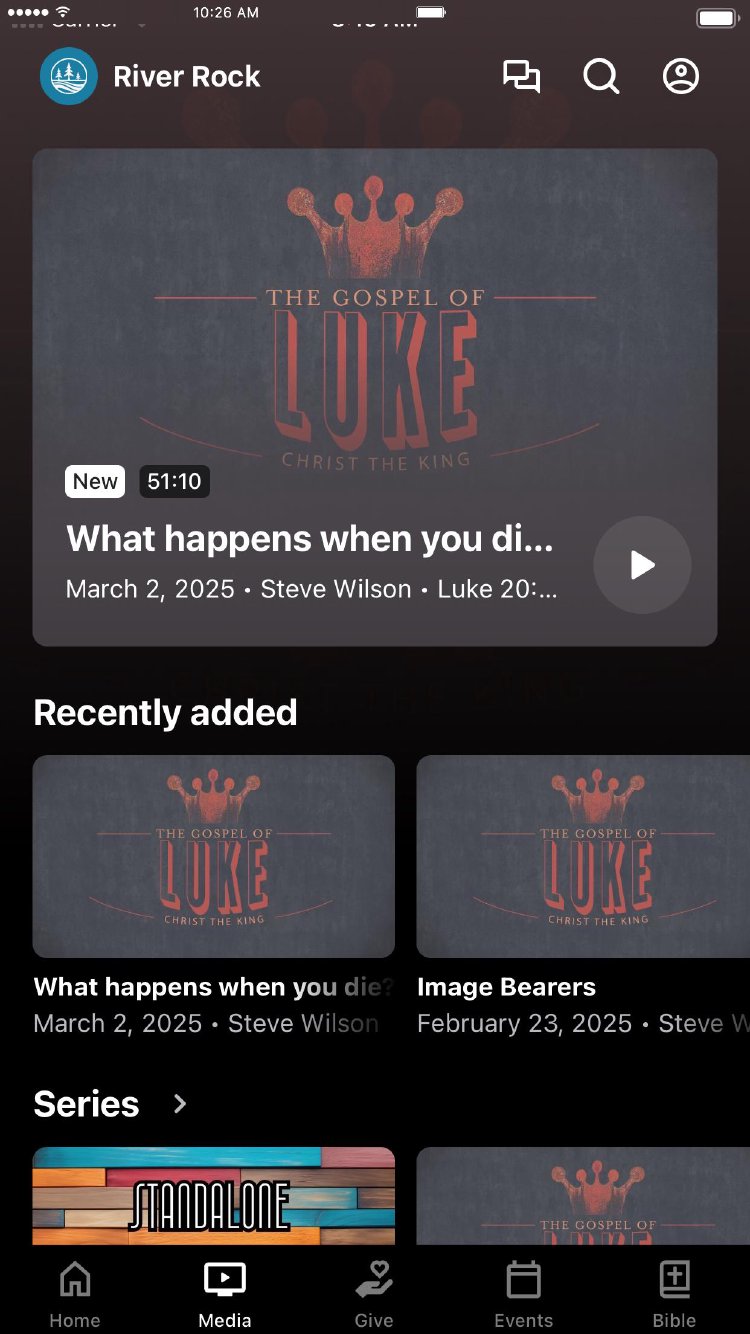Open the Image Bearers sermon

pos(583,857)
